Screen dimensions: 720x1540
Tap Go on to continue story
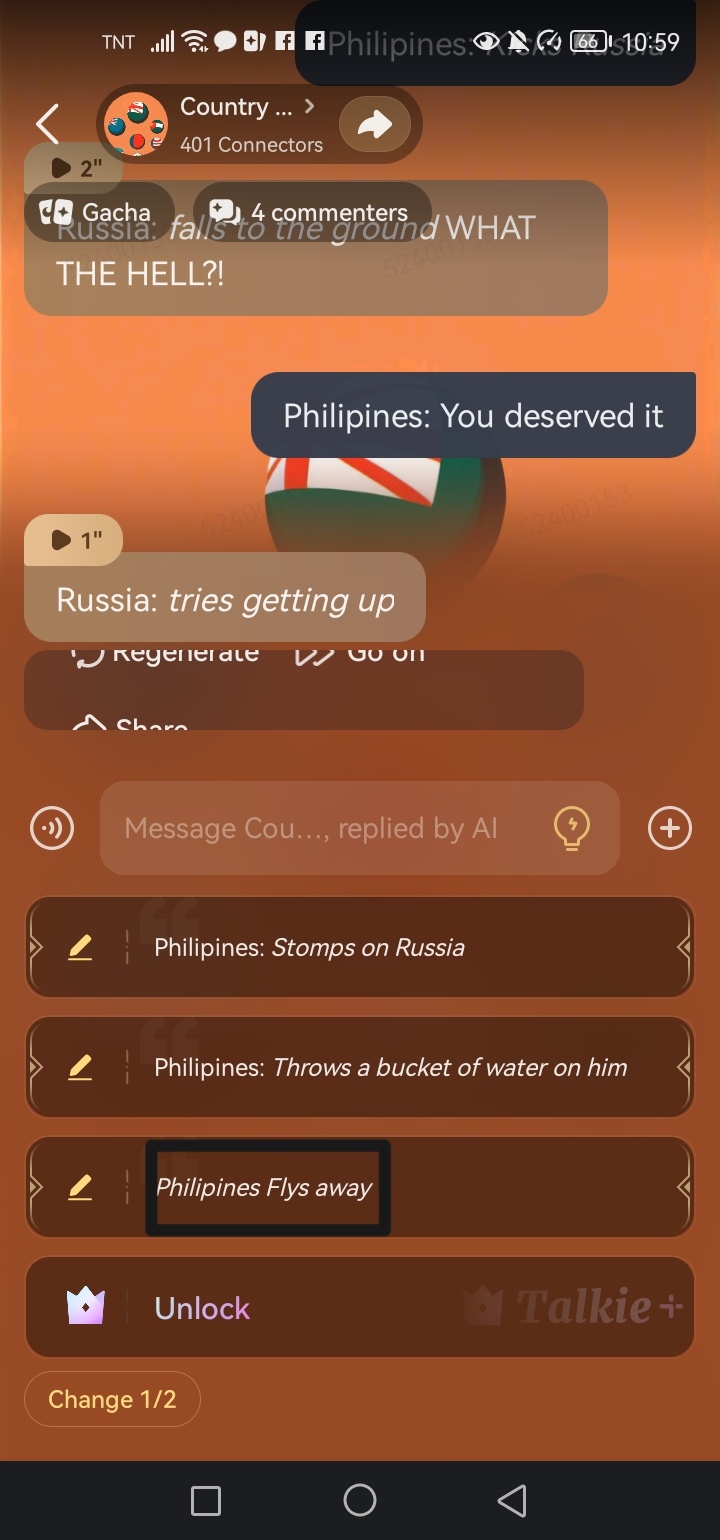tap(360, 655)
